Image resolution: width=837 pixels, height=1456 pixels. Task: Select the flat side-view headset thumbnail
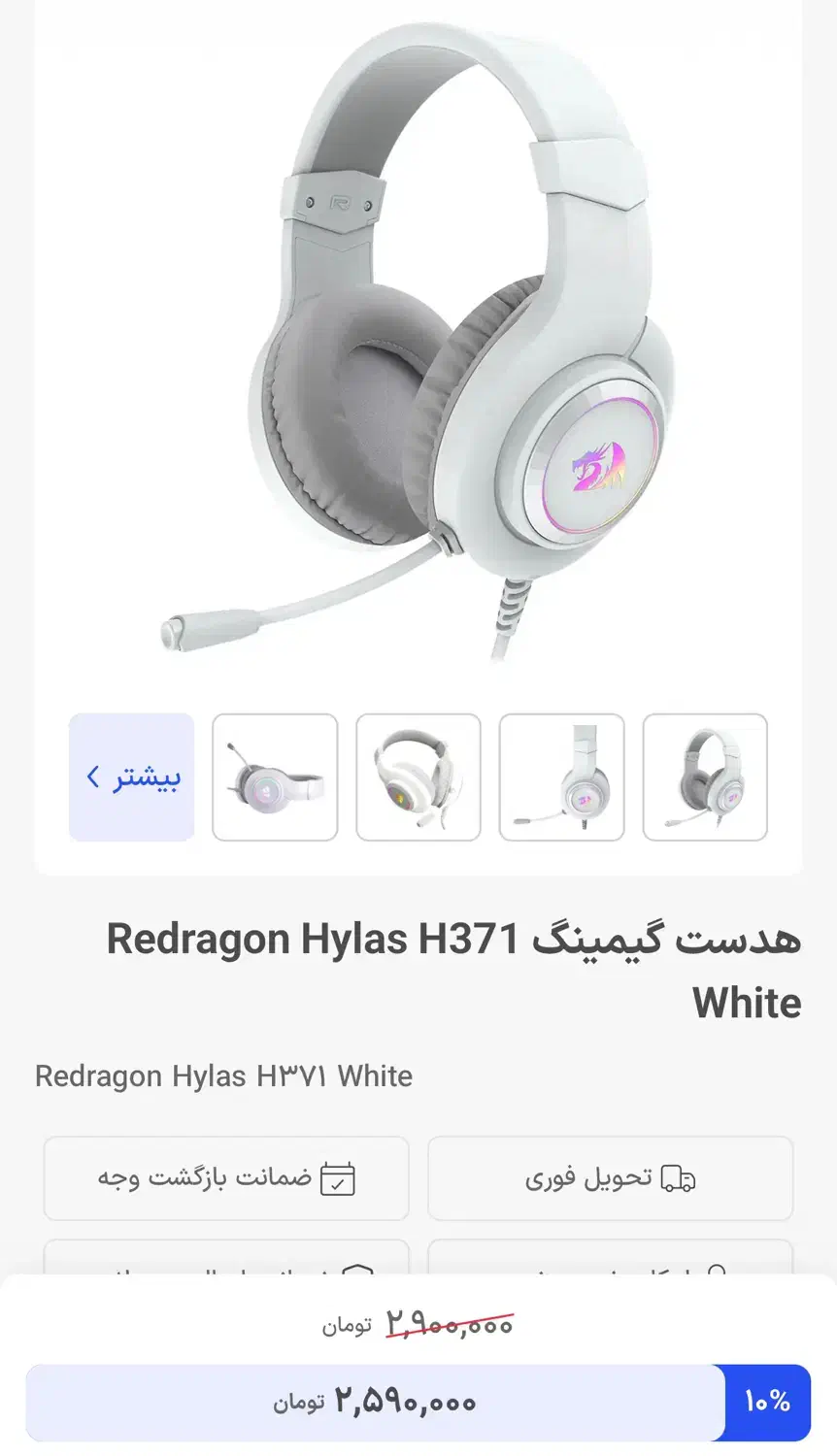point(275,777)
